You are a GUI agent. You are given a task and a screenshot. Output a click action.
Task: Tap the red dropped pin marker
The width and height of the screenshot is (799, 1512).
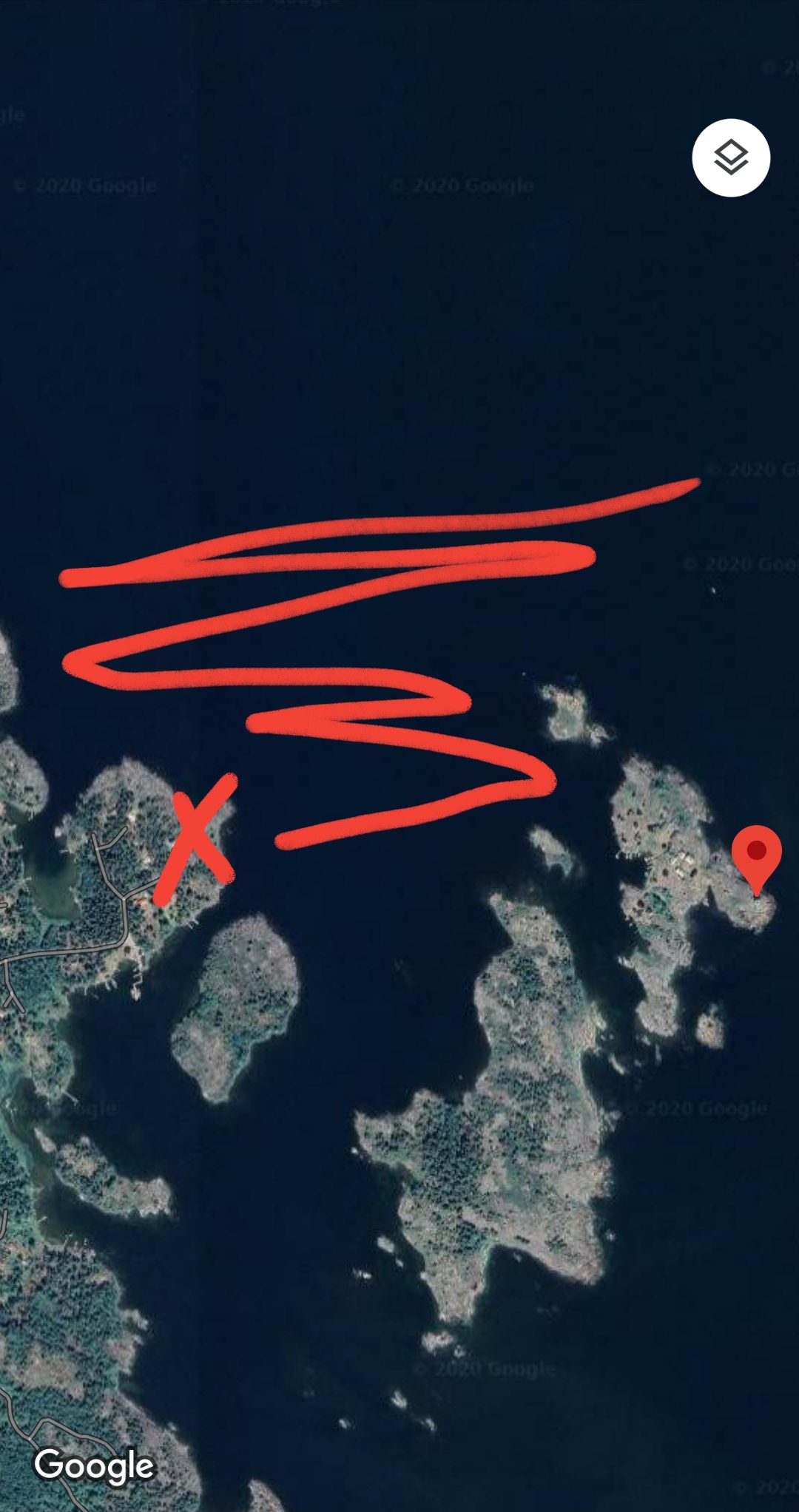[x=756, y=855]
